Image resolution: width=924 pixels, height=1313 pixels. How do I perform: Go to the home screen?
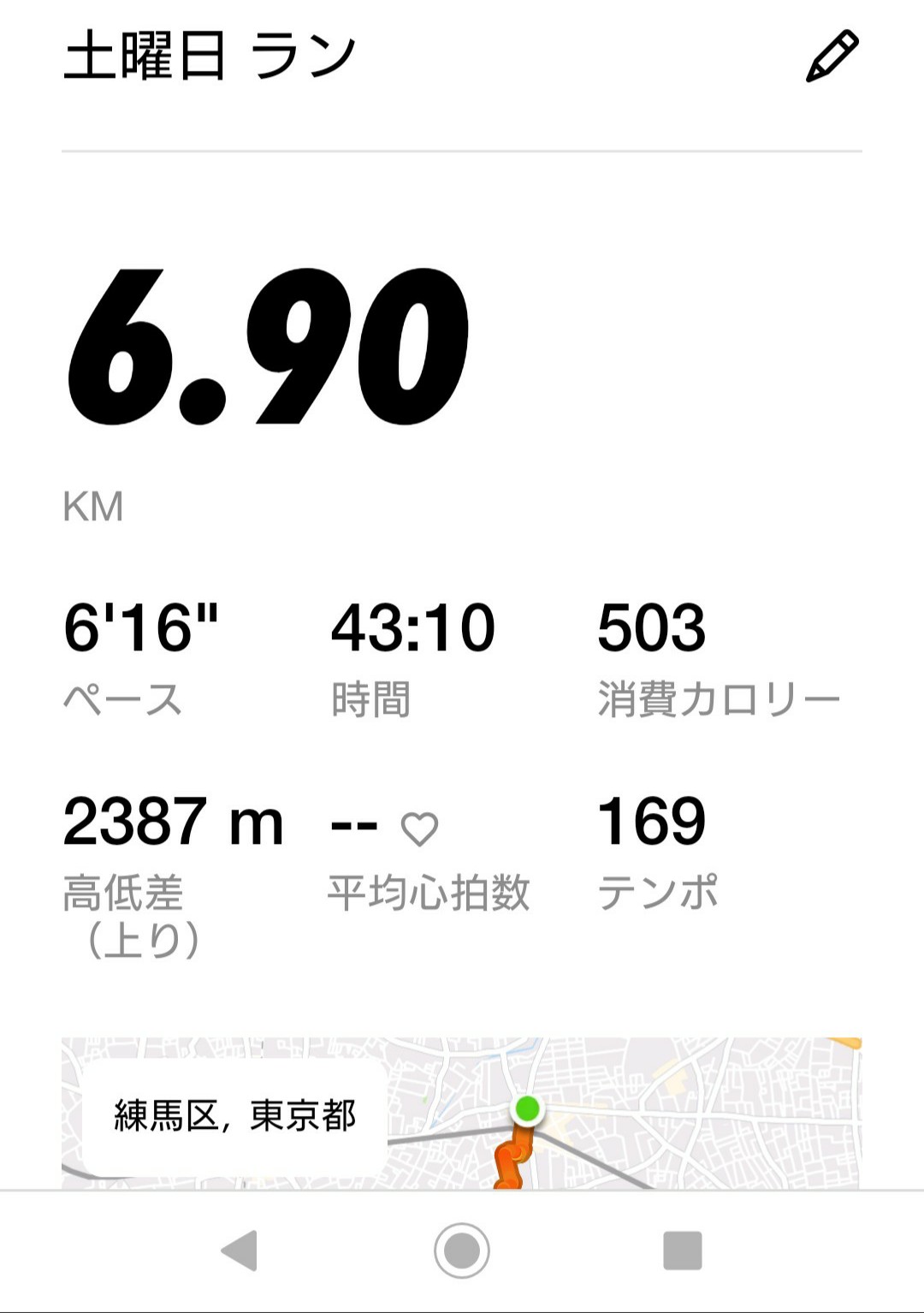coord(462,1251)
